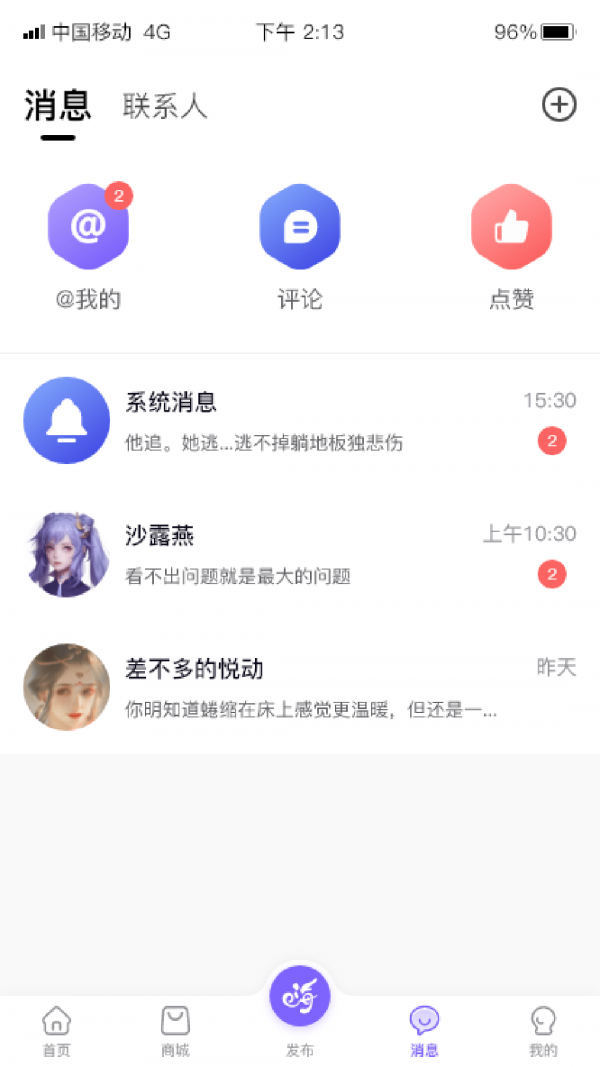
Task: Tap the plus icon to add
Action: point(559,105)
